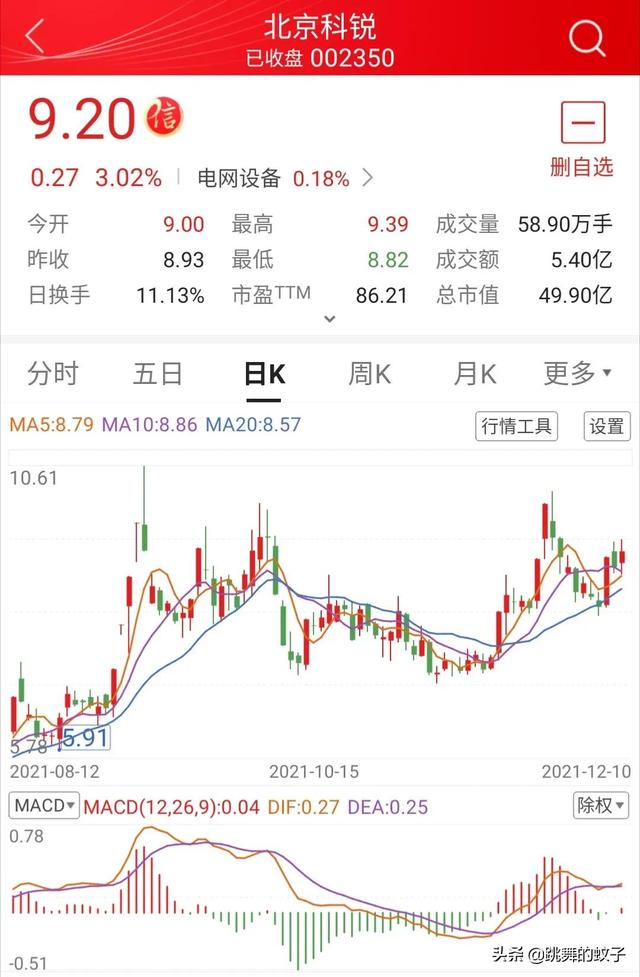Switch to the 周K chart tab

pos(369,374)
